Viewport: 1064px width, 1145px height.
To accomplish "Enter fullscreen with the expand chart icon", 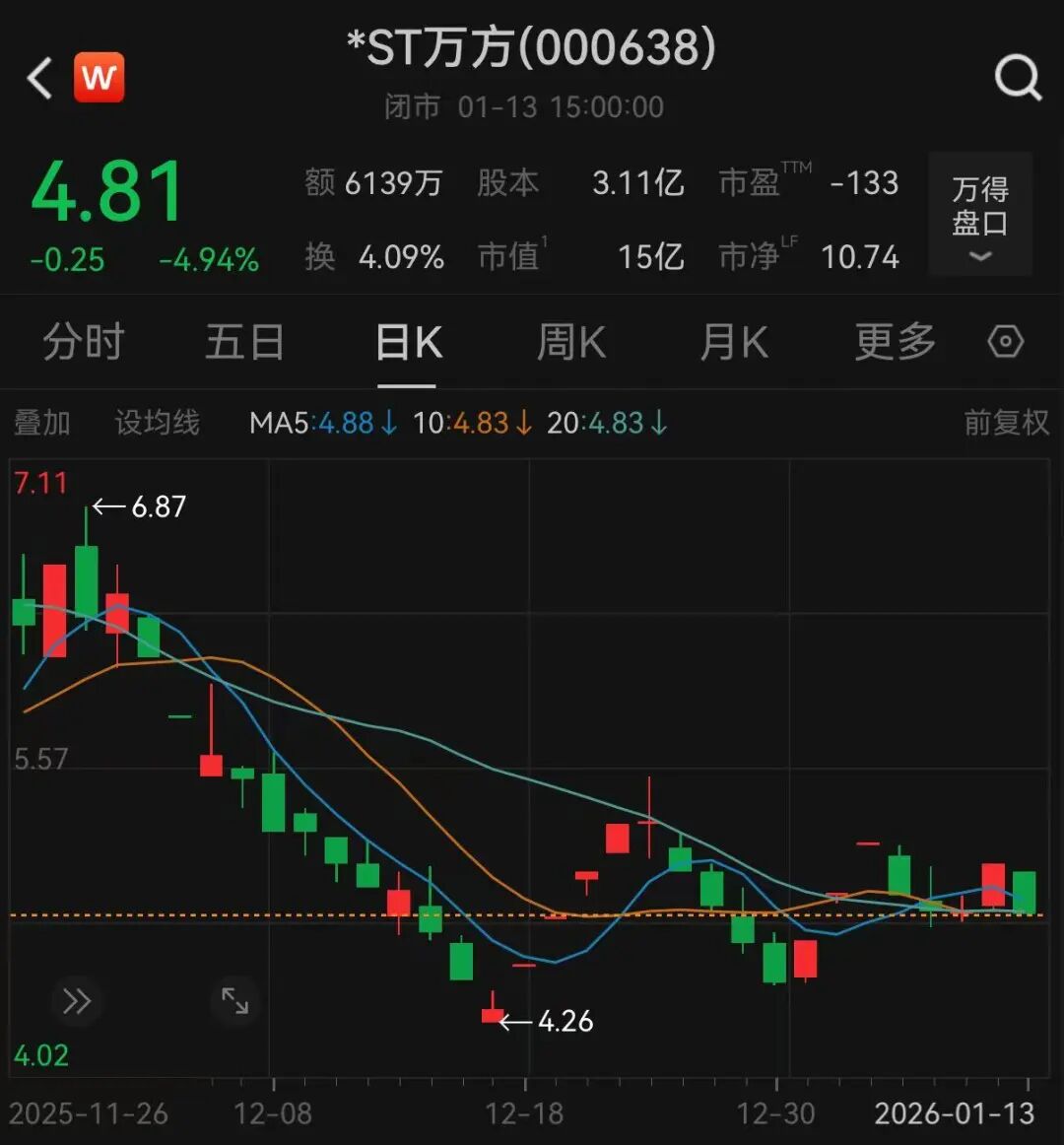I will [x=234, y=1001].
